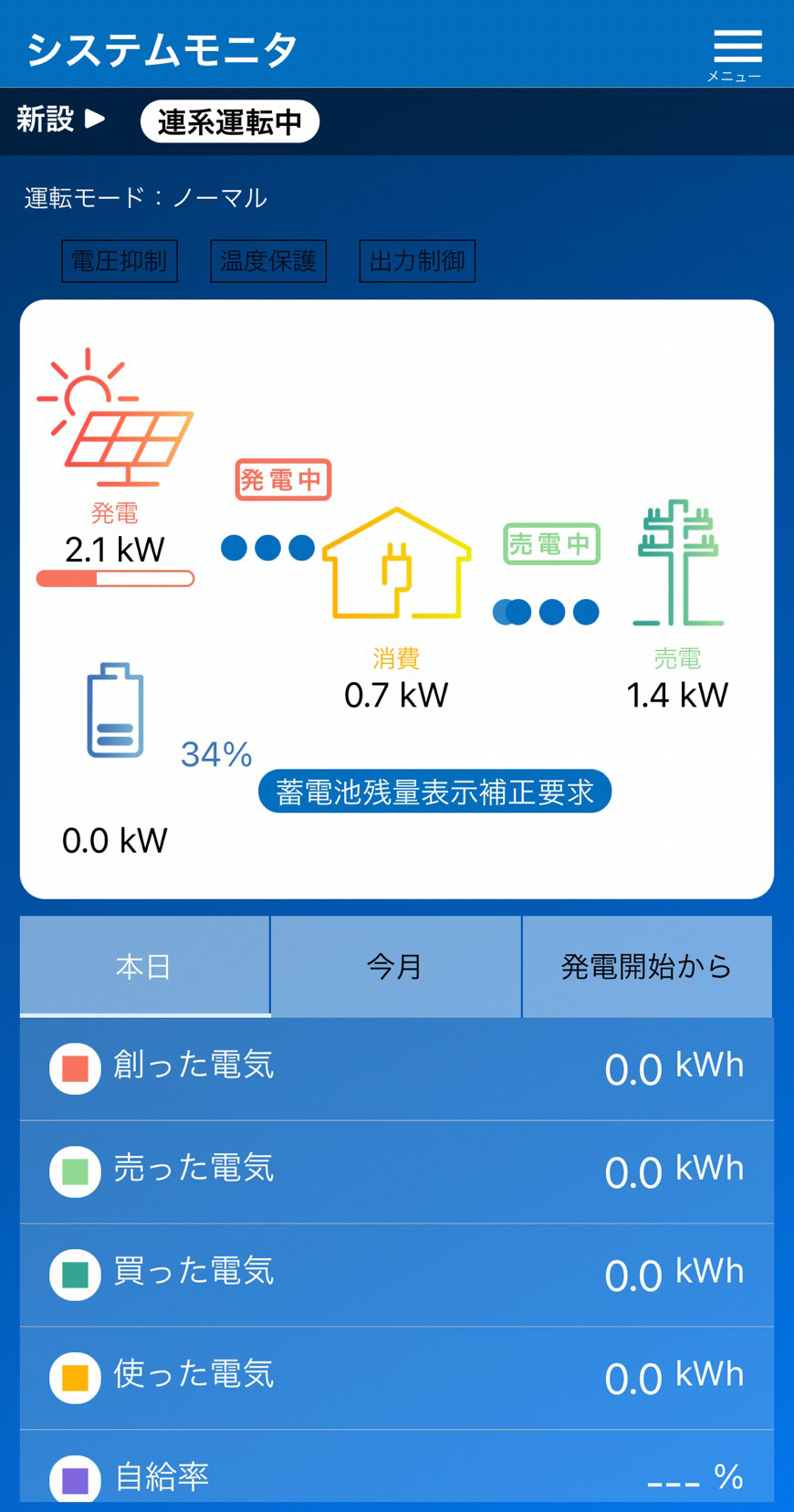794x1512 pixels.
Task: Open the hamburger メニュー
Action: click(737, 47)
